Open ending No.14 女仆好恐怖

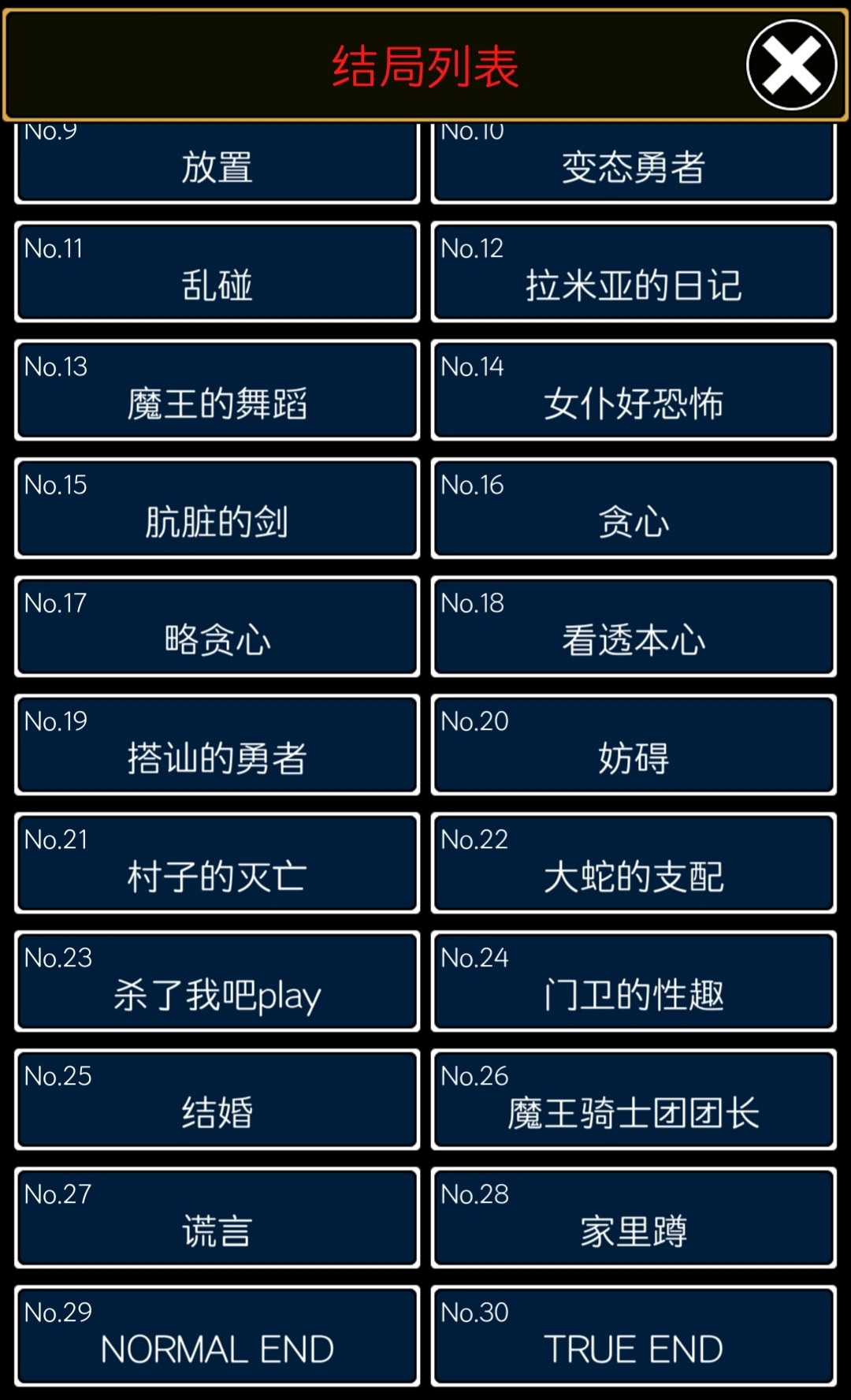(x=634, y=390)
